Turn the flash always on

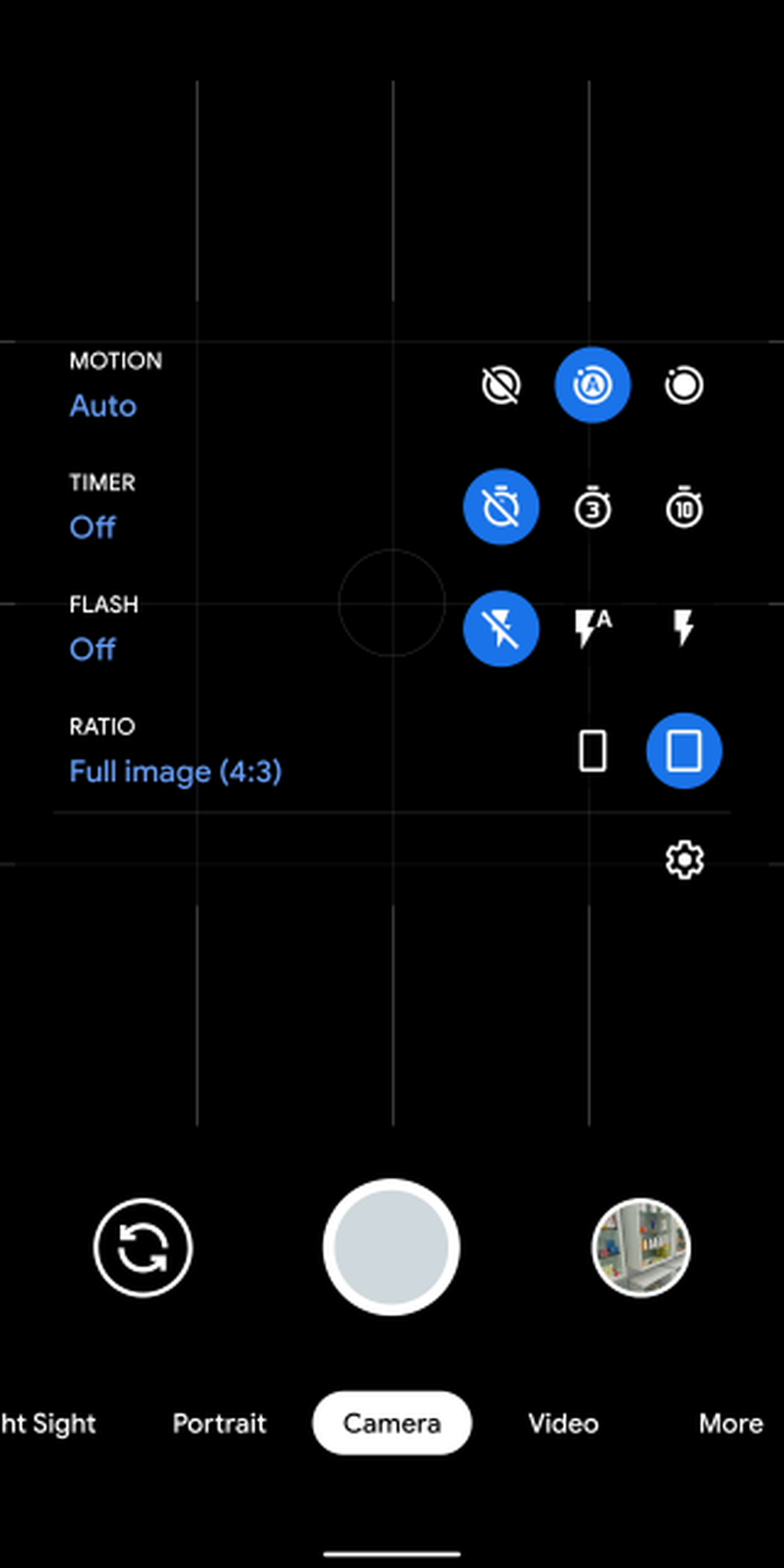tap(683, 629)
